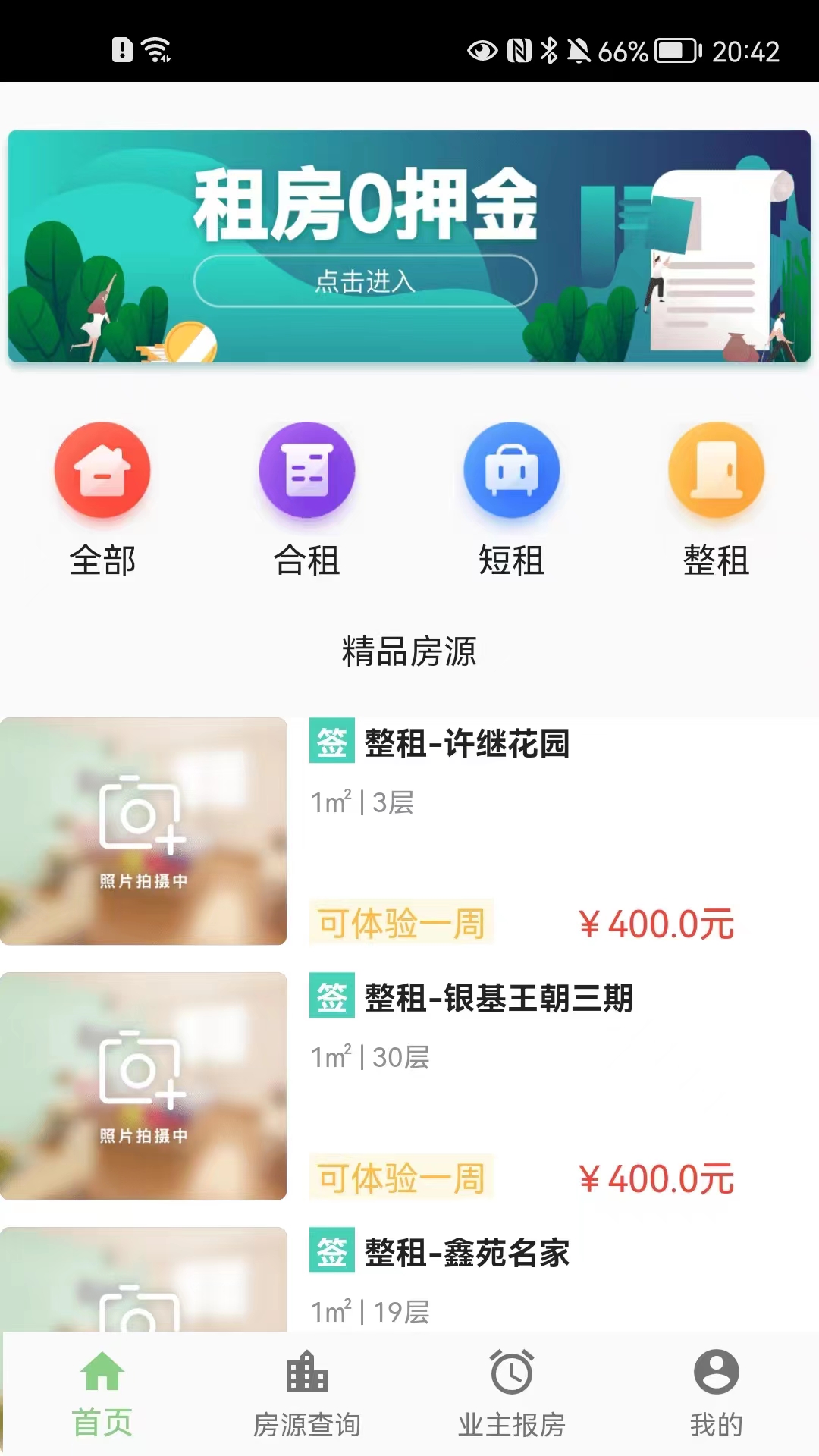Open the listing 整租-鑫苑名家
This screenshot has height=1456, width=819.
point(409,1279)
